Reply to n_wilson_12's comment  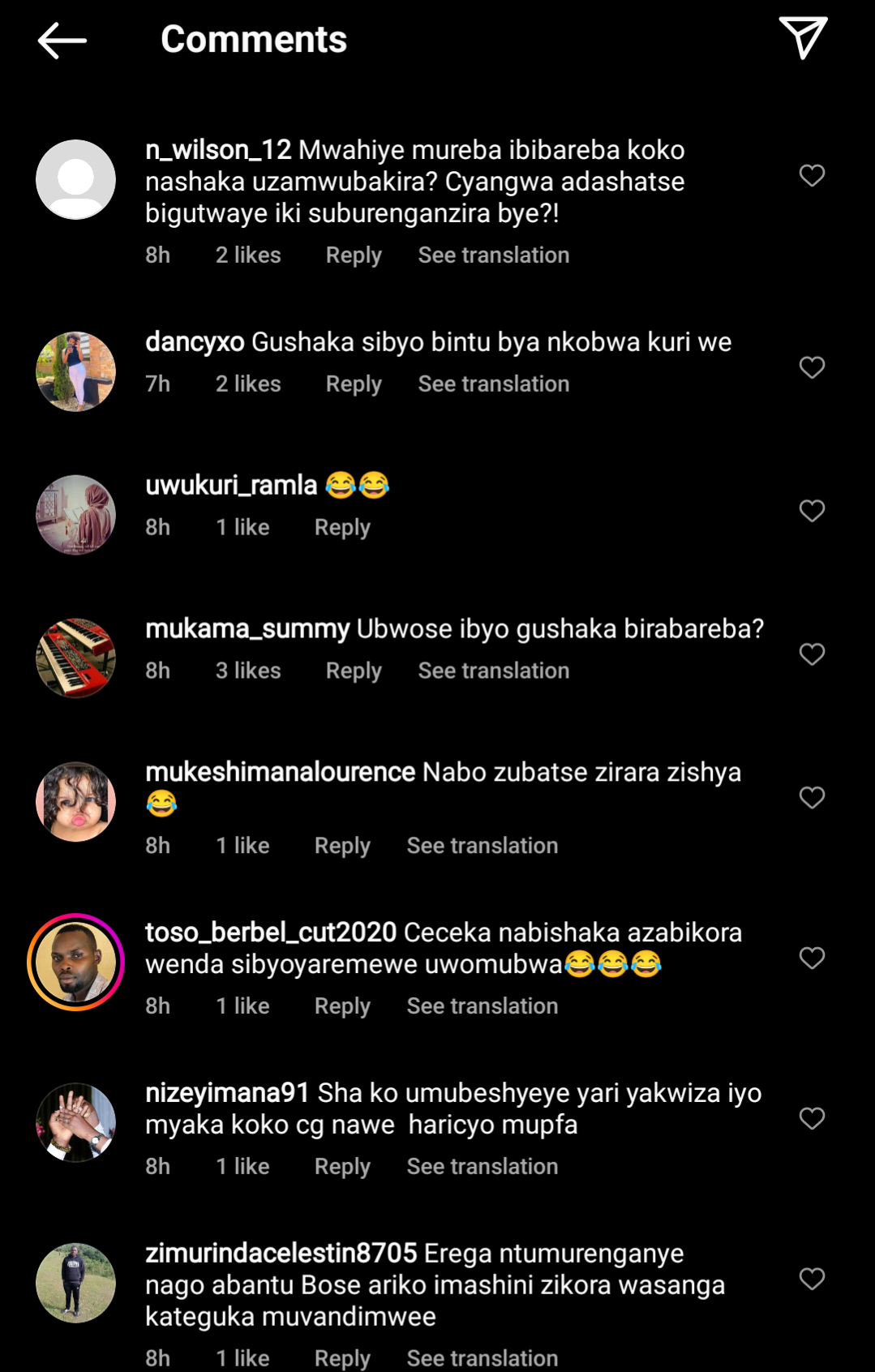(353, 255)
